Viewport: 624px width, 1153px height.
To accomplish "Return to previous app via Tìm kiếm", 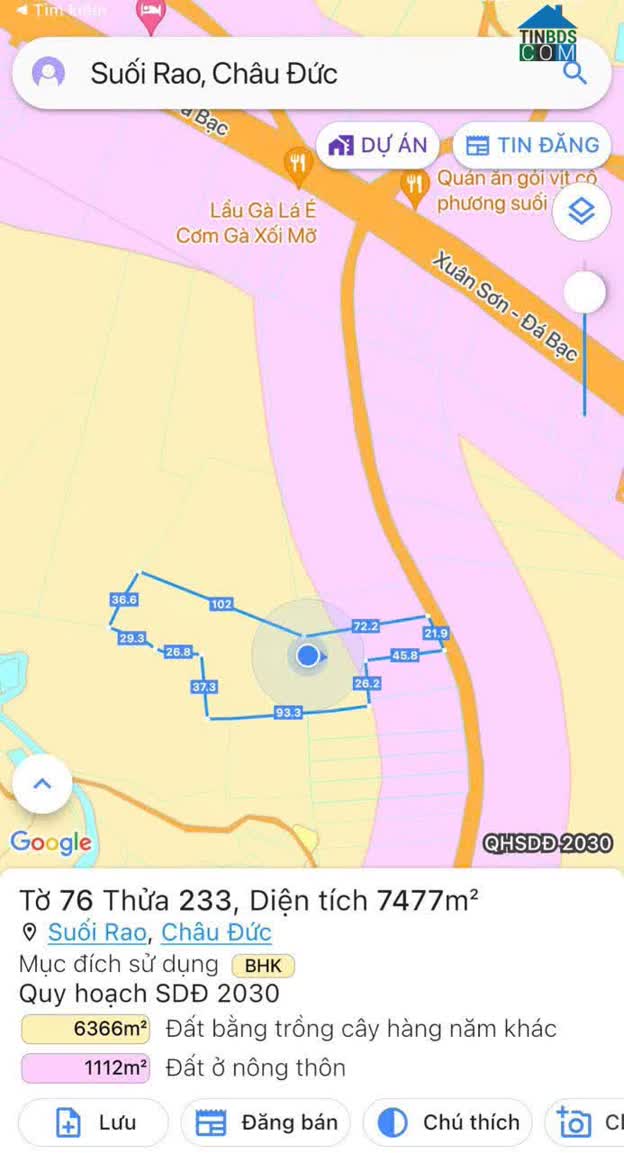I will pyautogui.click(x=62, y=10).
